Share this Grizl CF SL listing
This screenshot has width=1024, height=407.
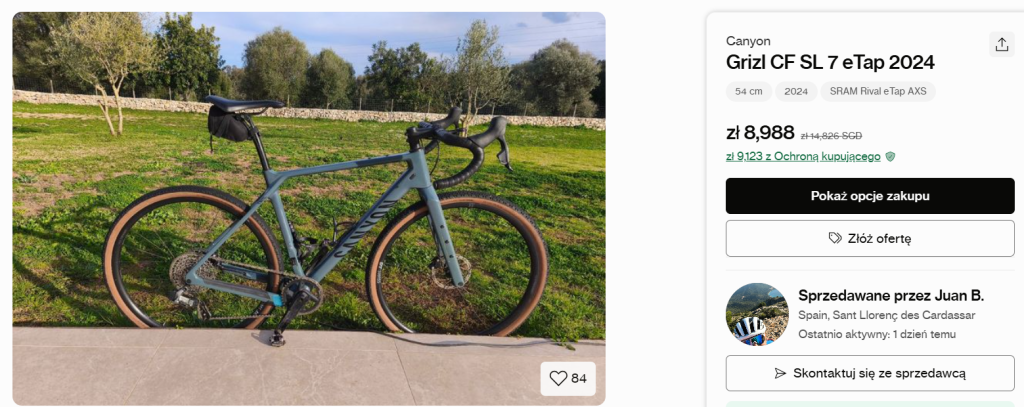coord(1001,44)
